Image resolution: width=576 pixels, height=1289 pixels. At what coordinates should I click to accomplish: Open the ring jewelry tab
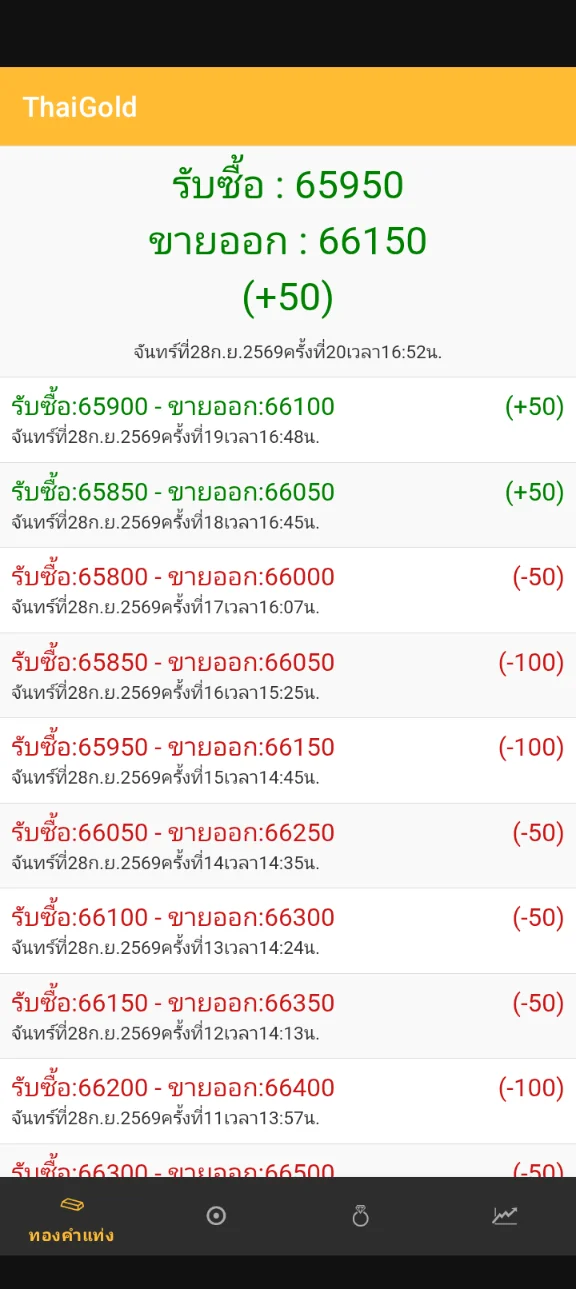[361, 1216]
